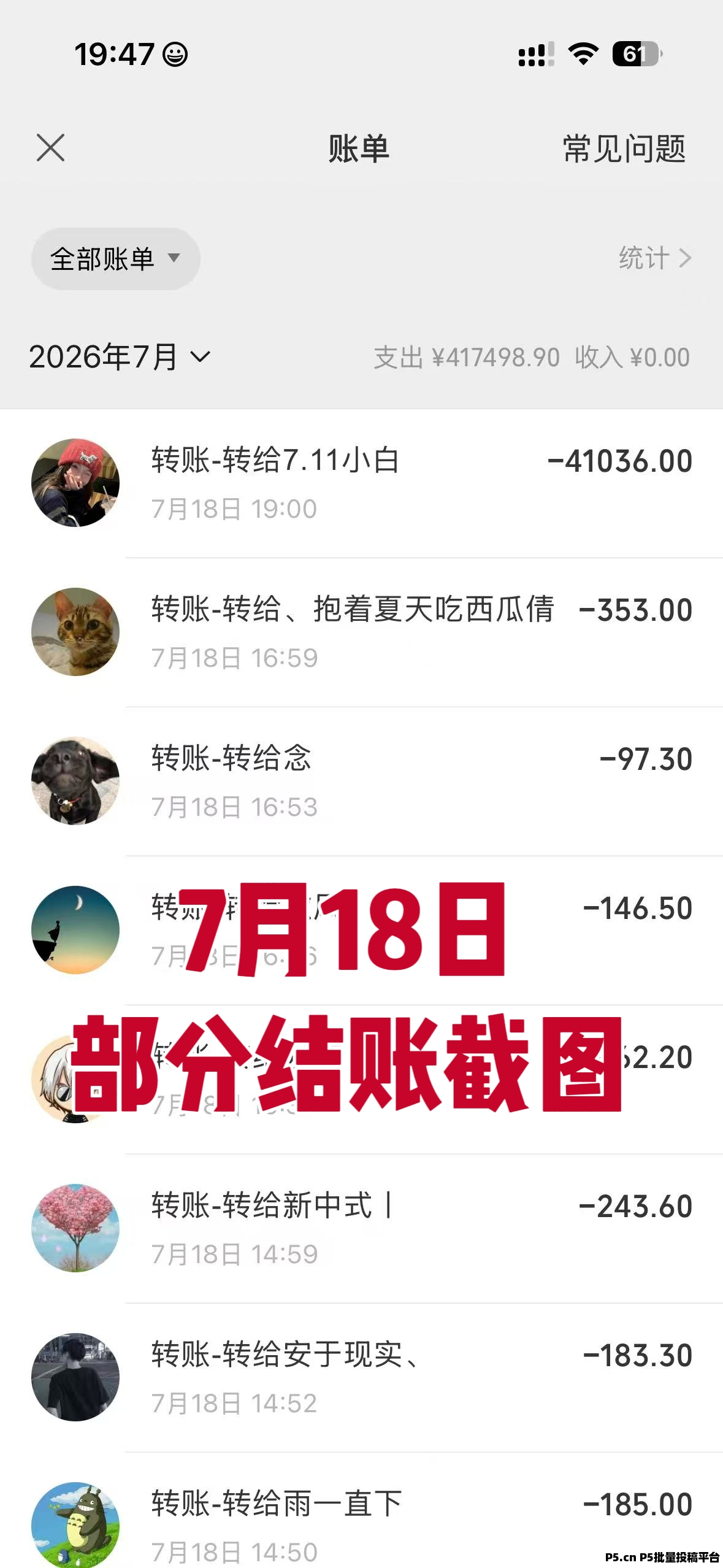The height and width of the screenshot is (1568, 723).
Task: Change the month from 2026年7月
Action: [120, 357]
